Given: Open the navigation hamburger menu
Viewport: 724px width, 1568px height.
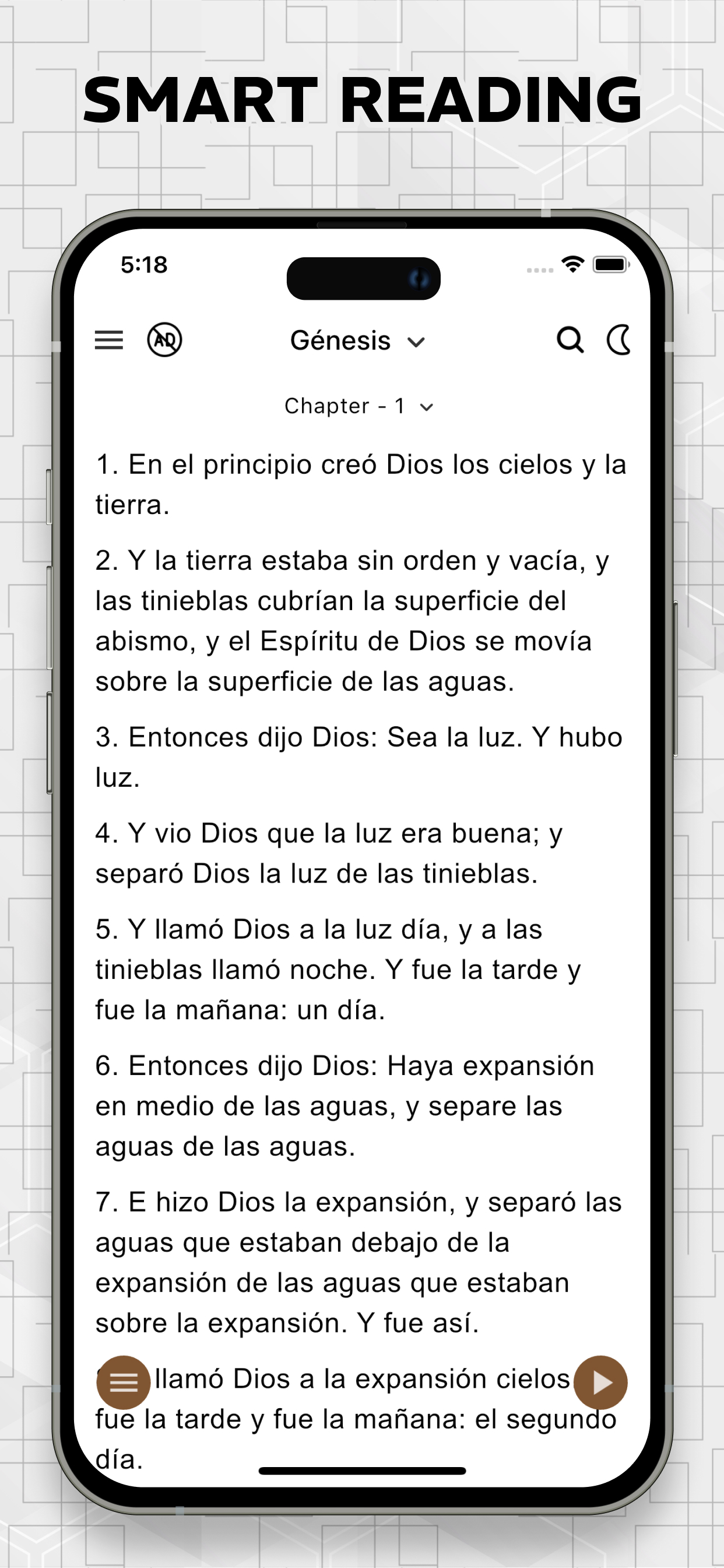Looking at the screenshot, I should (110, 340).
